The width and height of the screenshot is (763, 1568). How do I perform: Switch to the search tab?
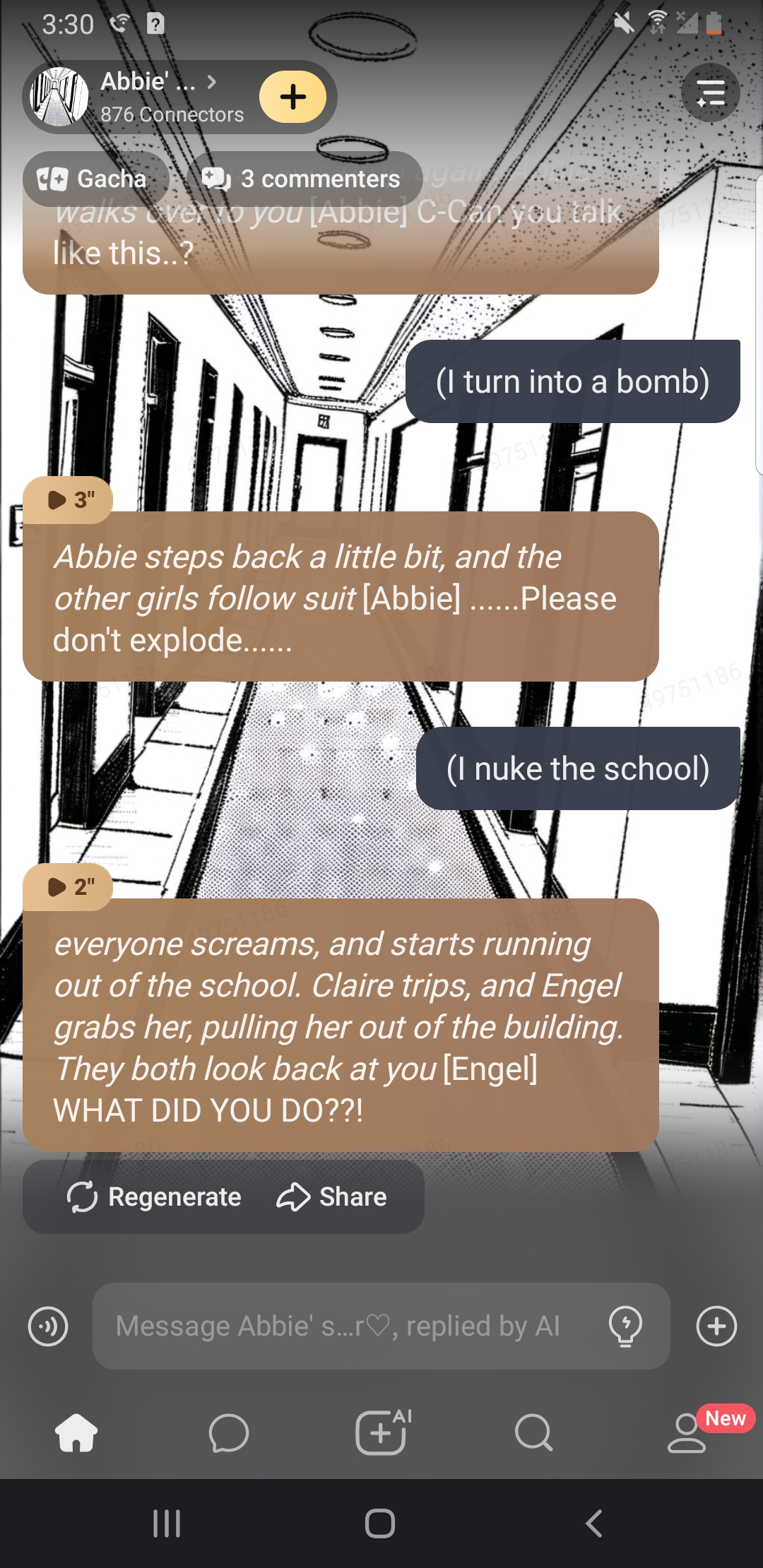pos(534,1432)
